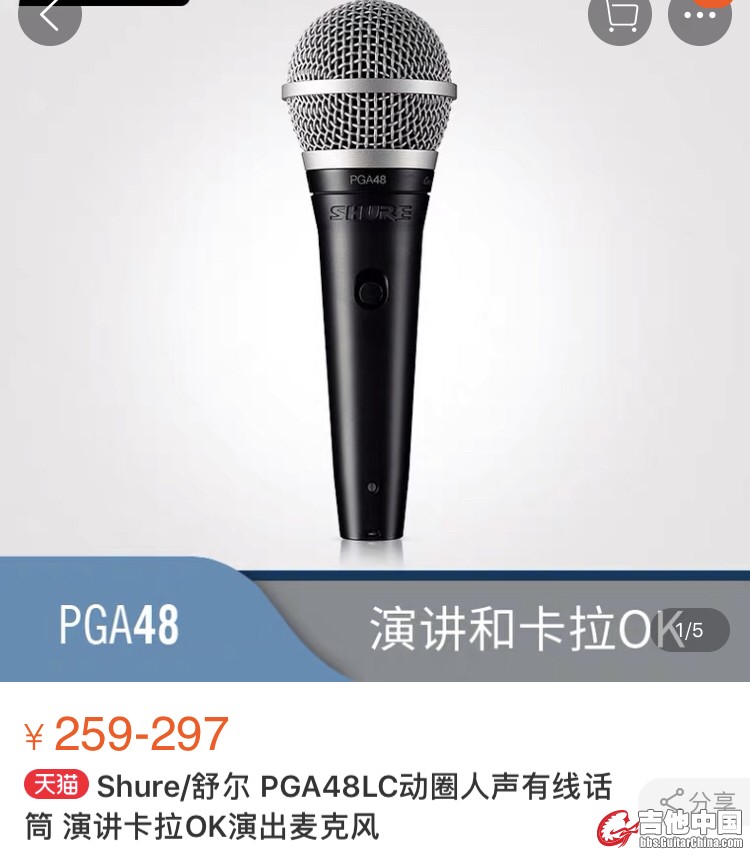Open the shopping cart
This screenshot has width=750, height=858.
pos(620,17)
